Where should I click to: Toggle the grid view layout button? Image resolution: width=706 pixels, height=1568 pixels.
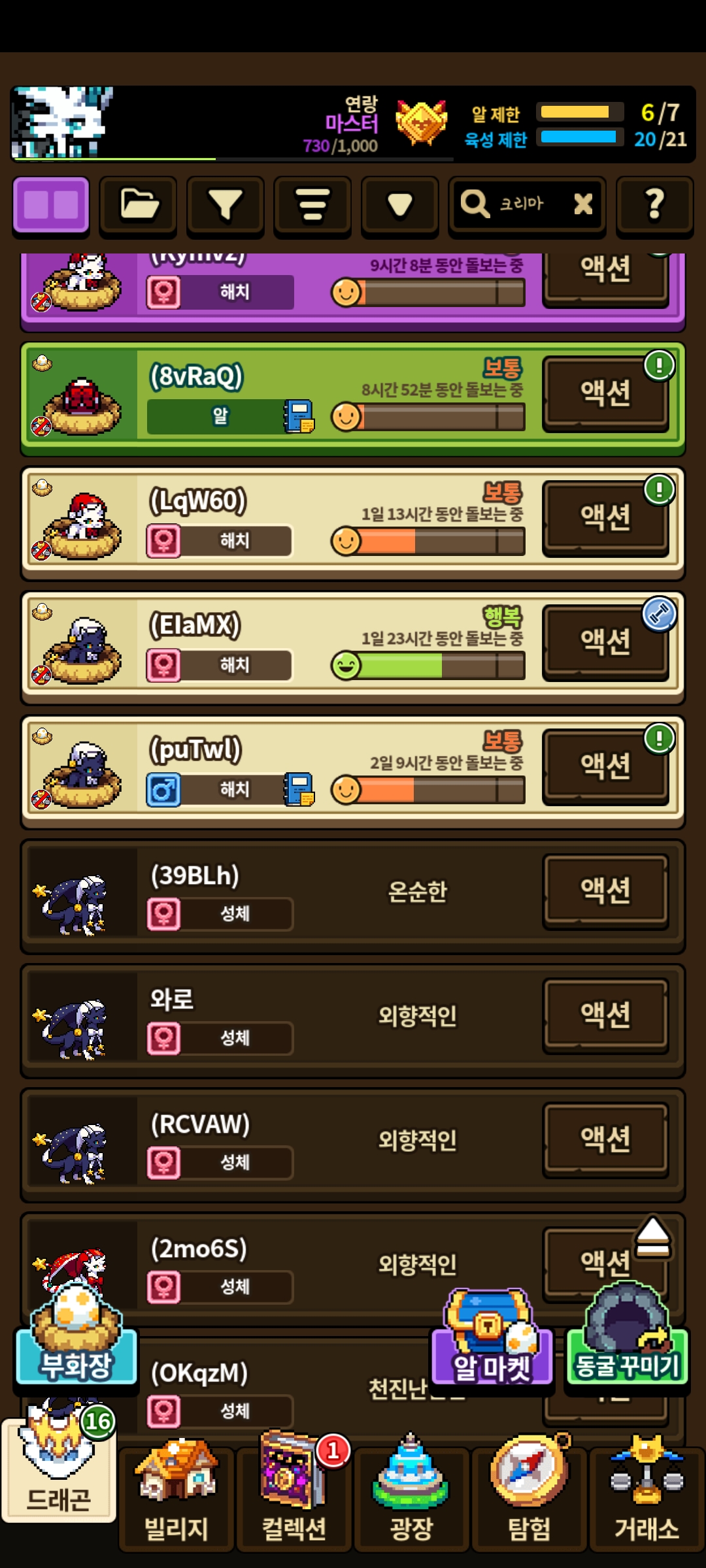51,204
